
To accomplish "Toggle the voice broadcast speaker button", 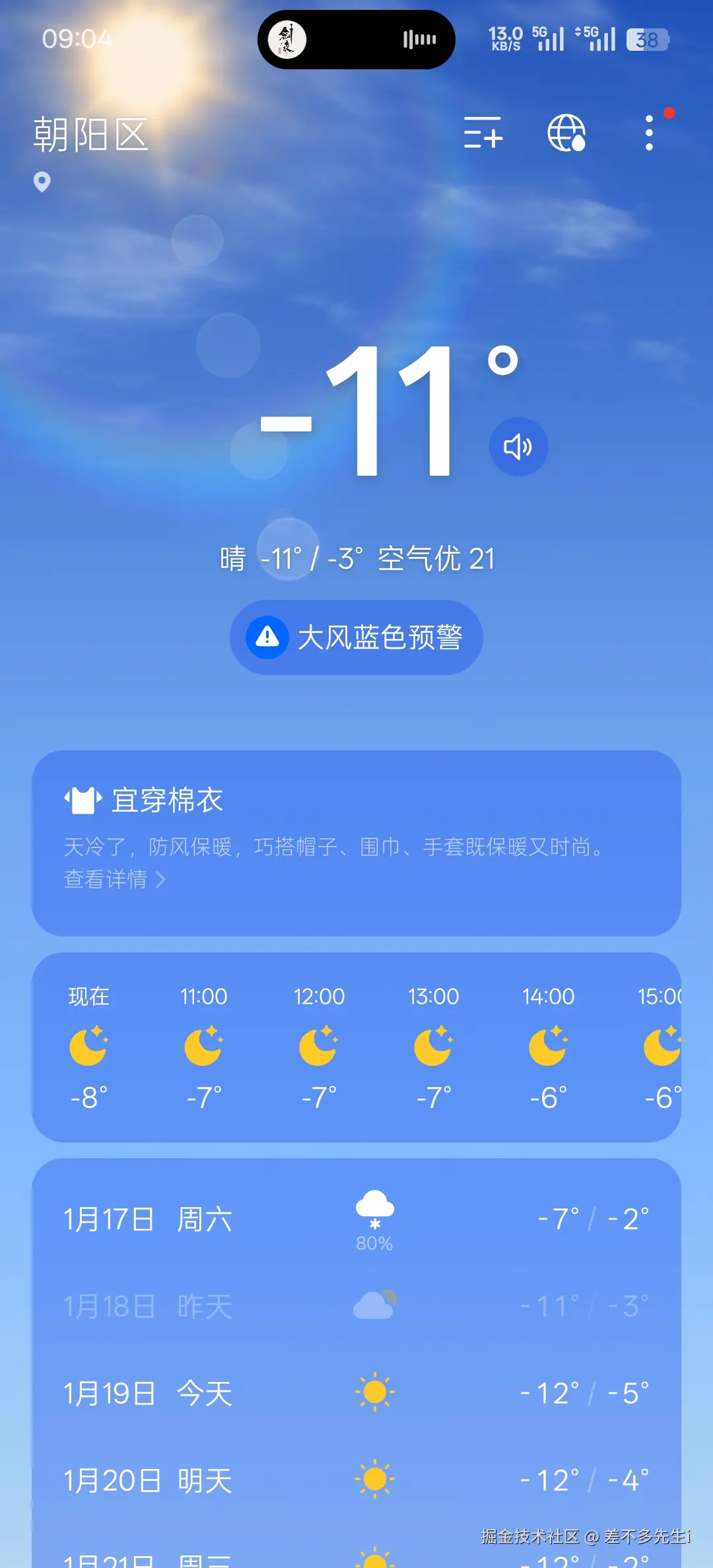I will tap(519, 446).
